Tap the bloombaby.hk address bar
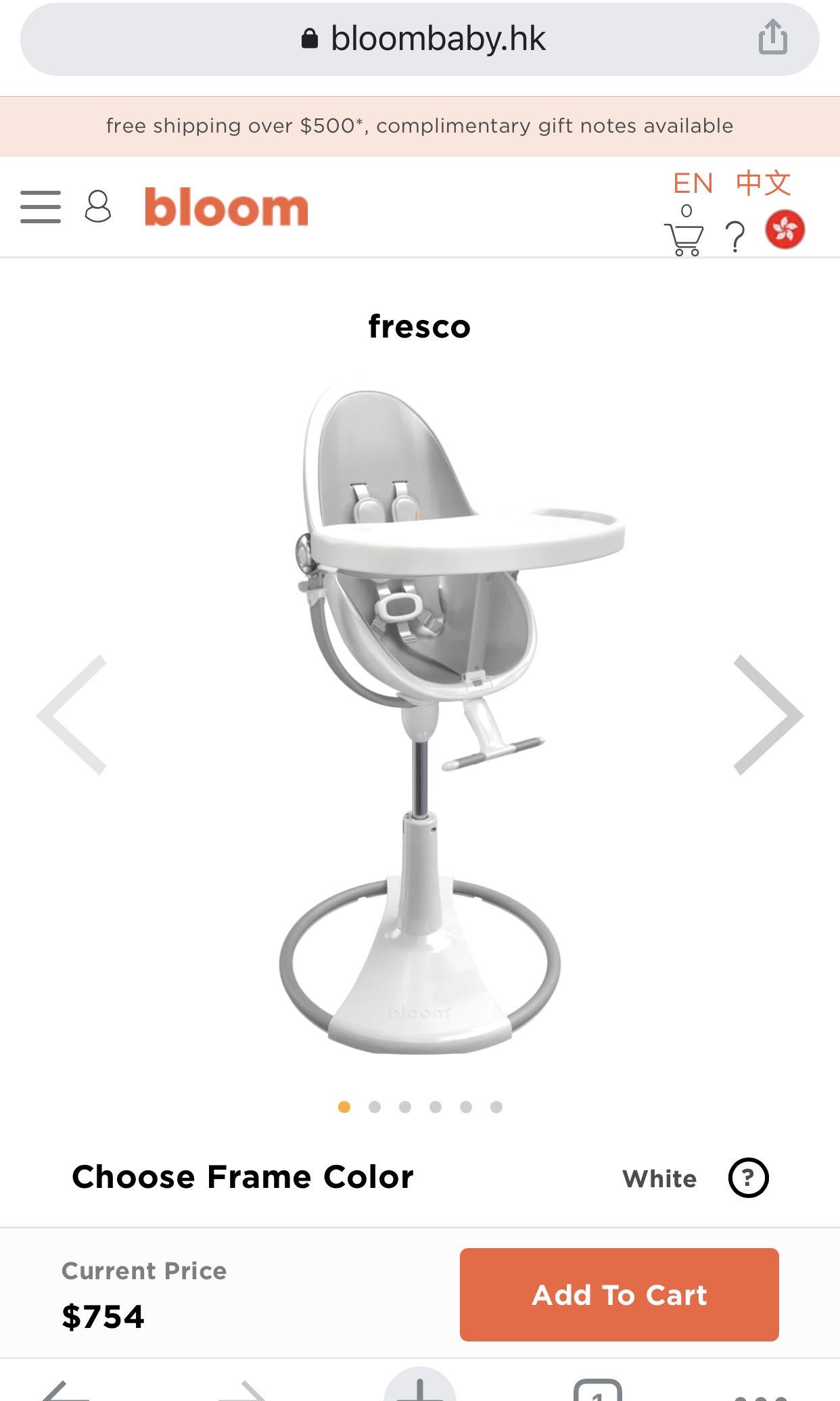 tap(420, 39)
